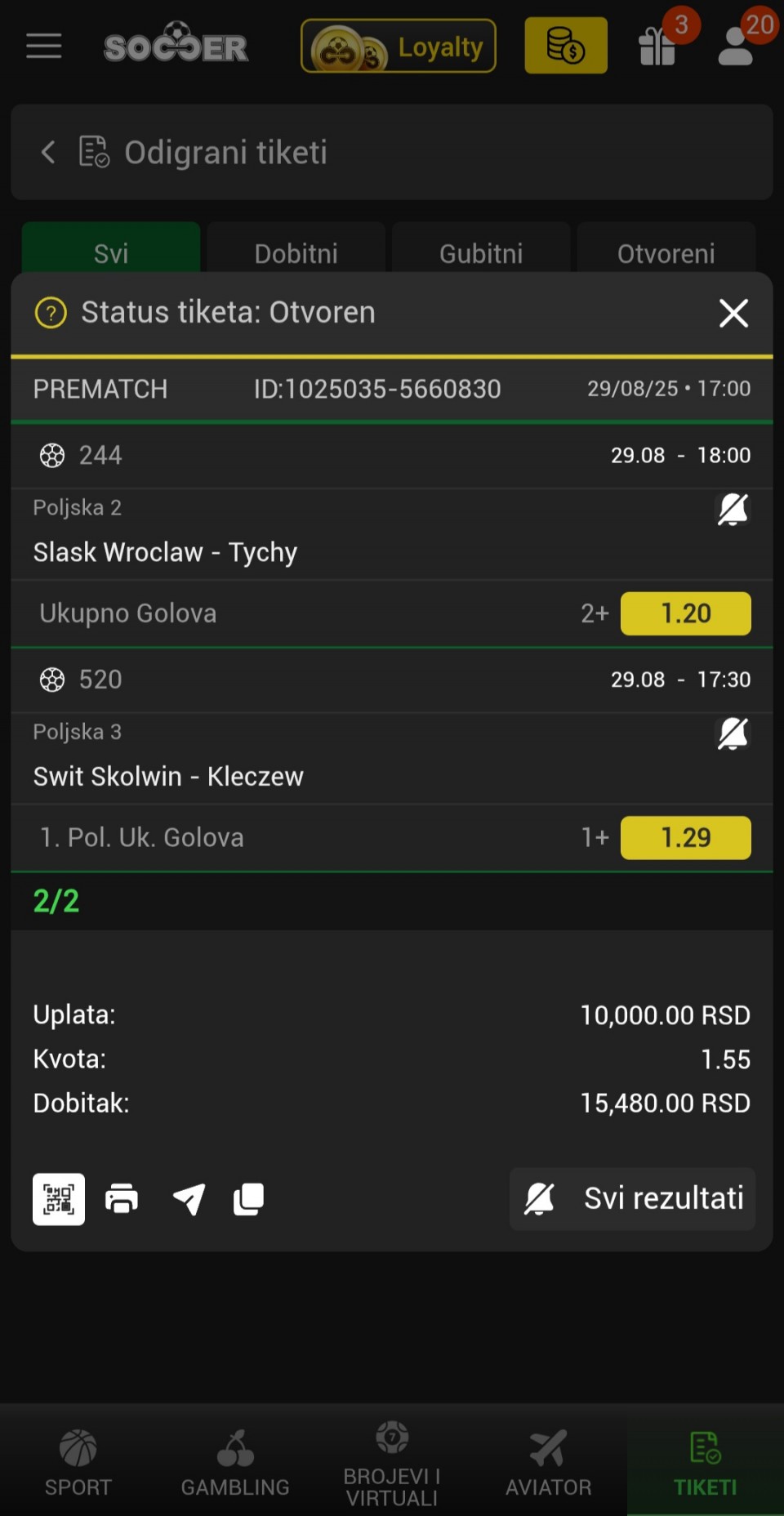Toggle notifications for Swit Skolwin - Kleczew

[x=733, y=733]
